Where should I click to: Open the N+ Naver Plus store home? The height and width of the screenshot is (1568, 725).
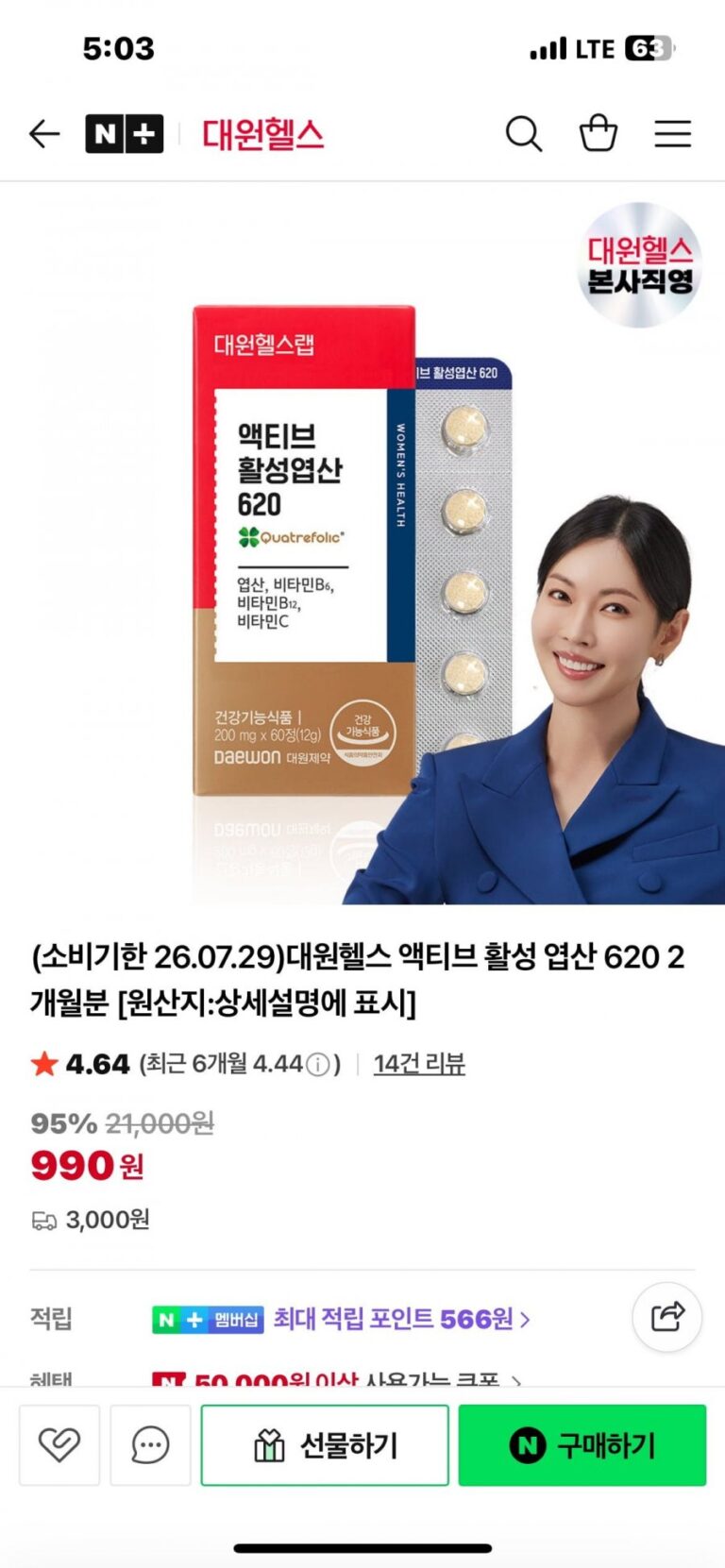124,134
